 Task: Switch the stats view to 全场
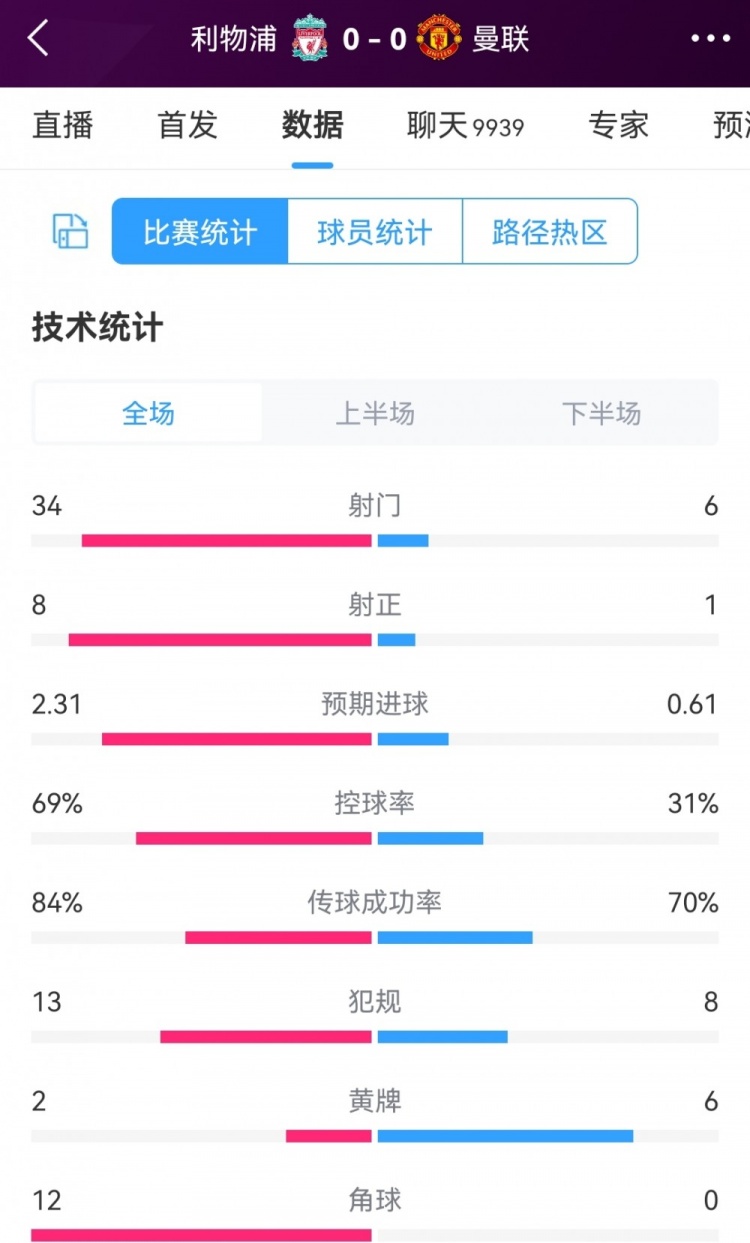[x=148, y=412]
